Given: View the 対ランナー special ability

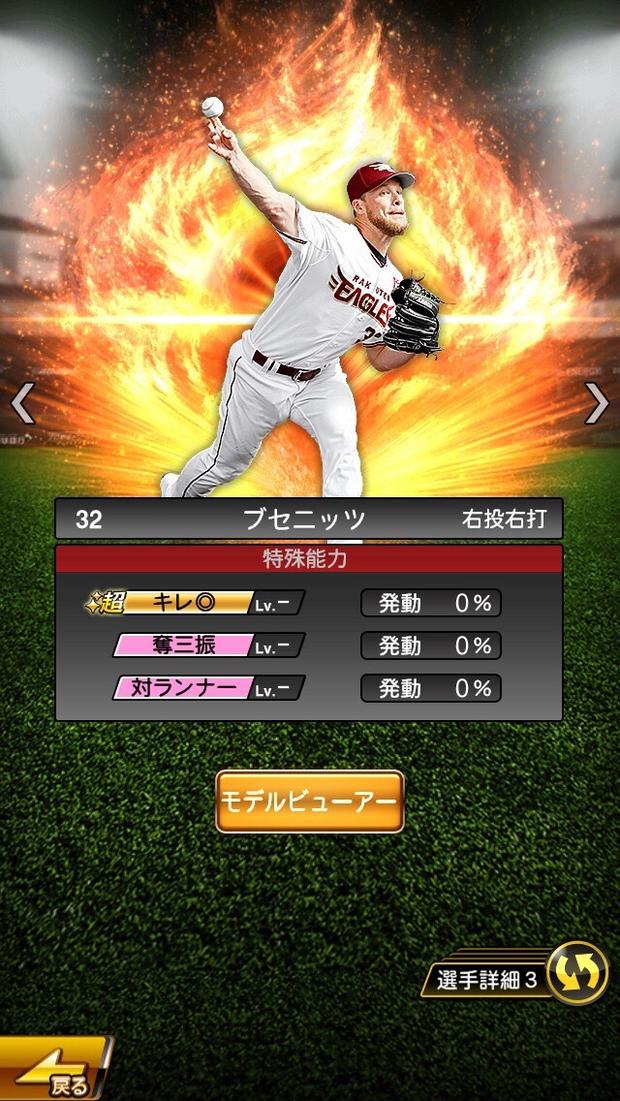Looking at the screenshot, I should pyautogui.click(x=185, y=688).
